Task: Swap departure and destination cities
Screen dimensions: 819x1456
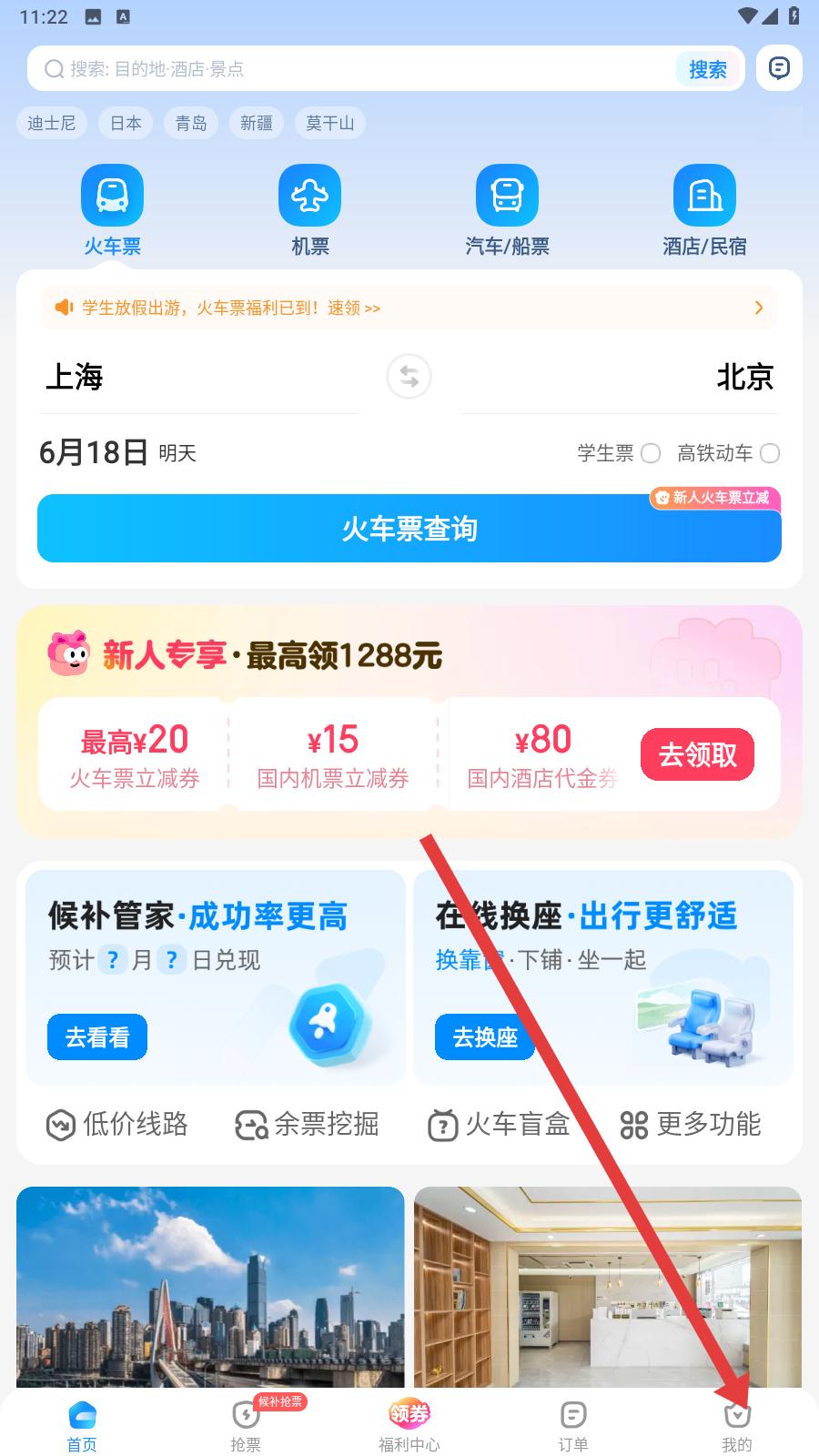Action: [x=409, y=377]
